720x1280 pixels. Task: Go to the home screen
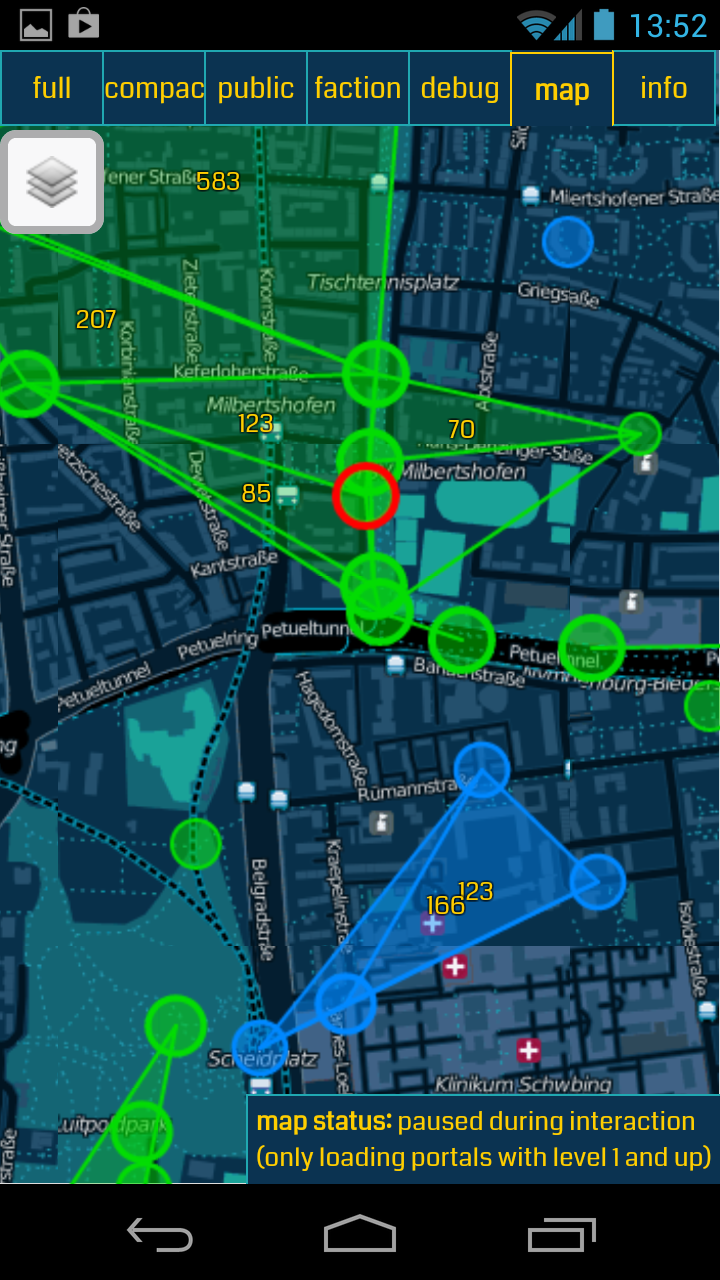tap(360, 1235)
